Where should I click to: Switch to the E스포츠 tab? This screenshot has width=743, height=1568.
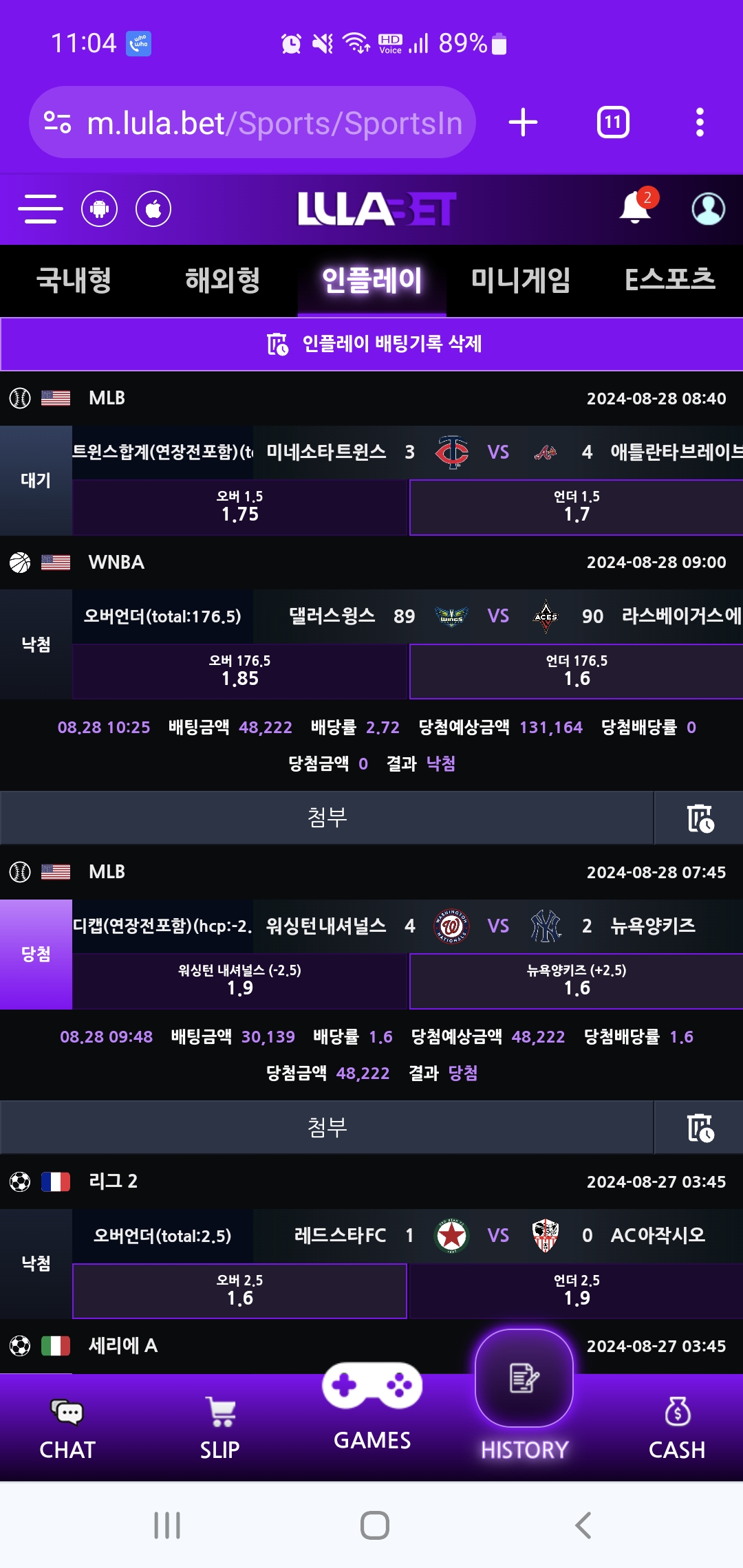click(x=669, y=281)
